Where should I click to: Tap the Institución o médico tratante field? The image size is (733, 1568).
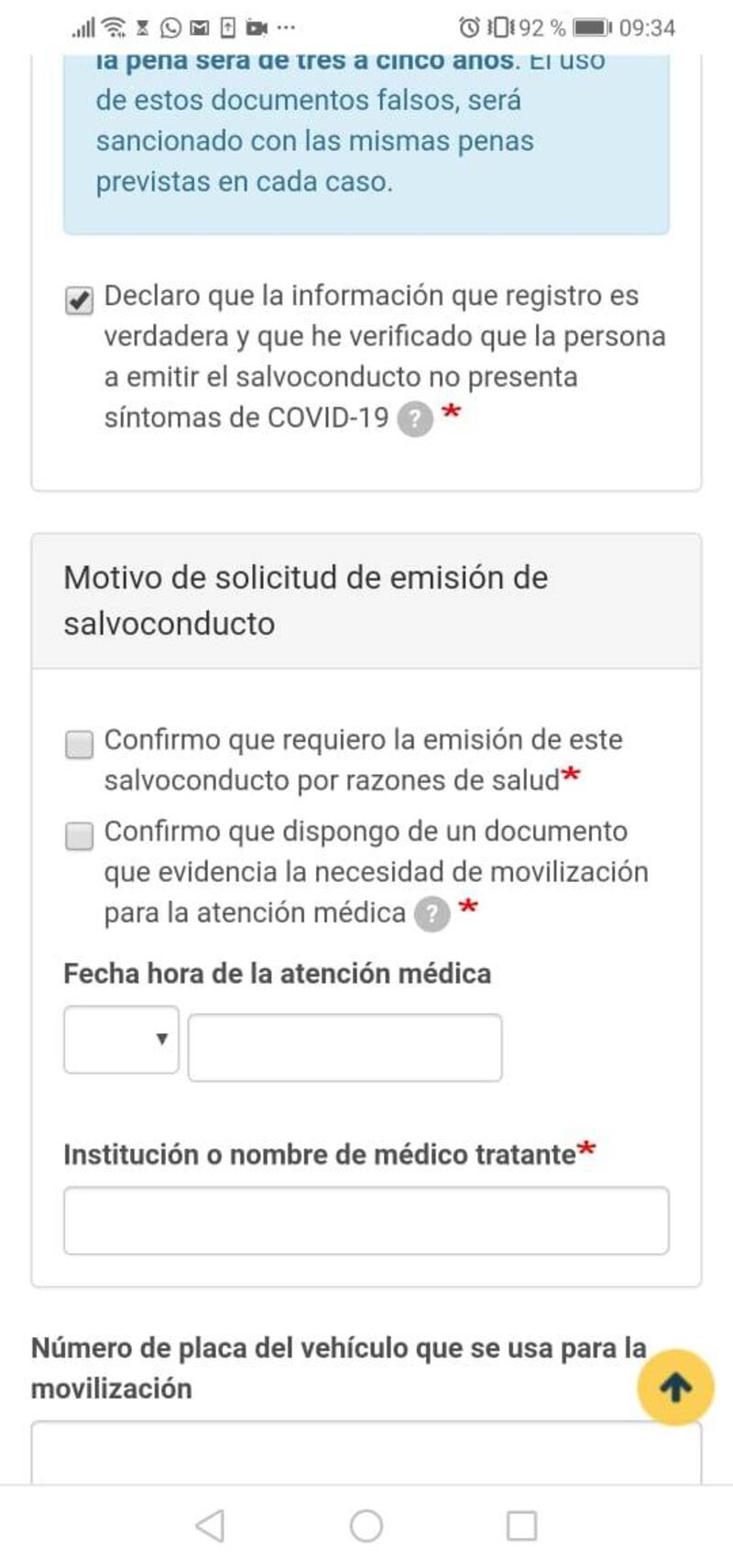[x=366, y=1221]
